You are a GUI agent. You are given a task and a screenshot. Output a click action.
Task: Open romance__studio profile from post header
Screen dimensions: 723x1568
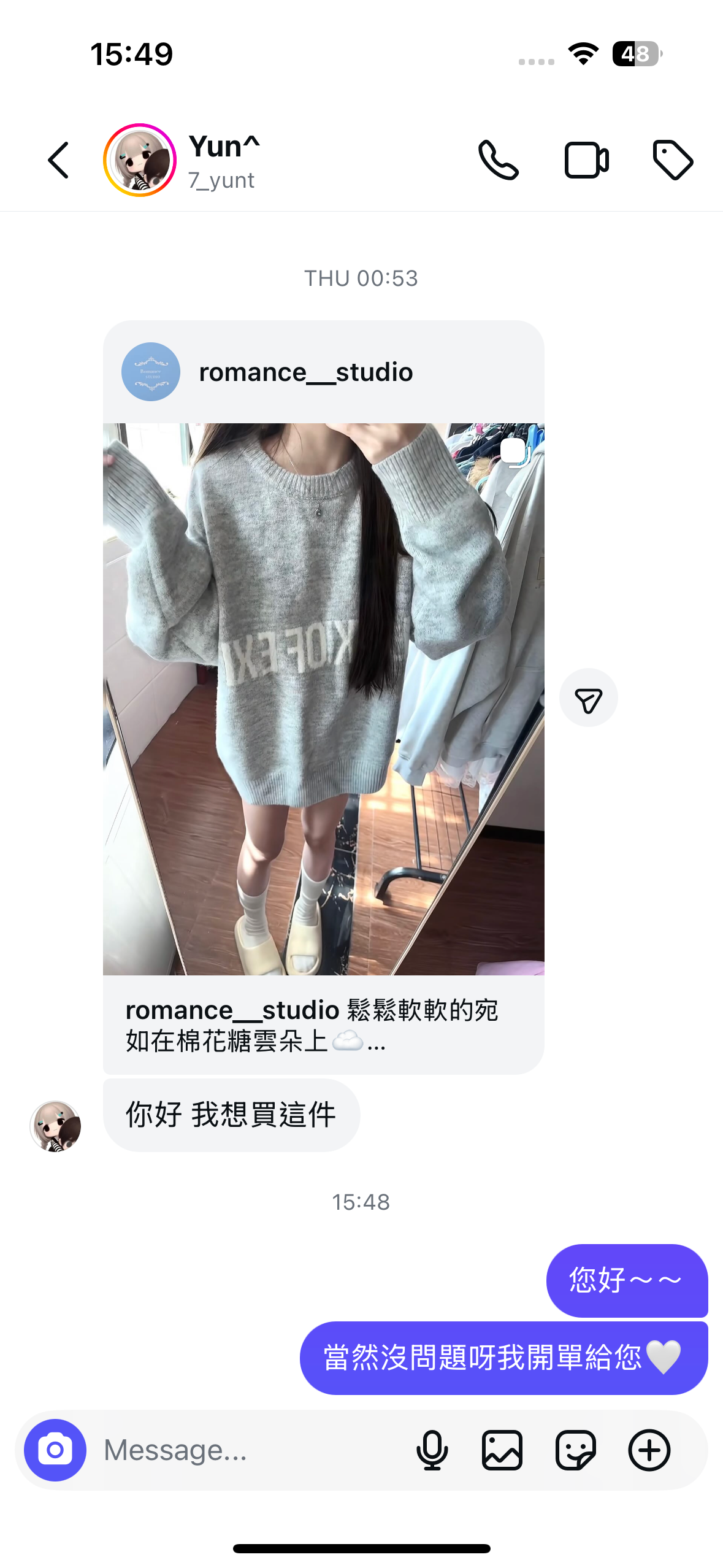[305, 372]
